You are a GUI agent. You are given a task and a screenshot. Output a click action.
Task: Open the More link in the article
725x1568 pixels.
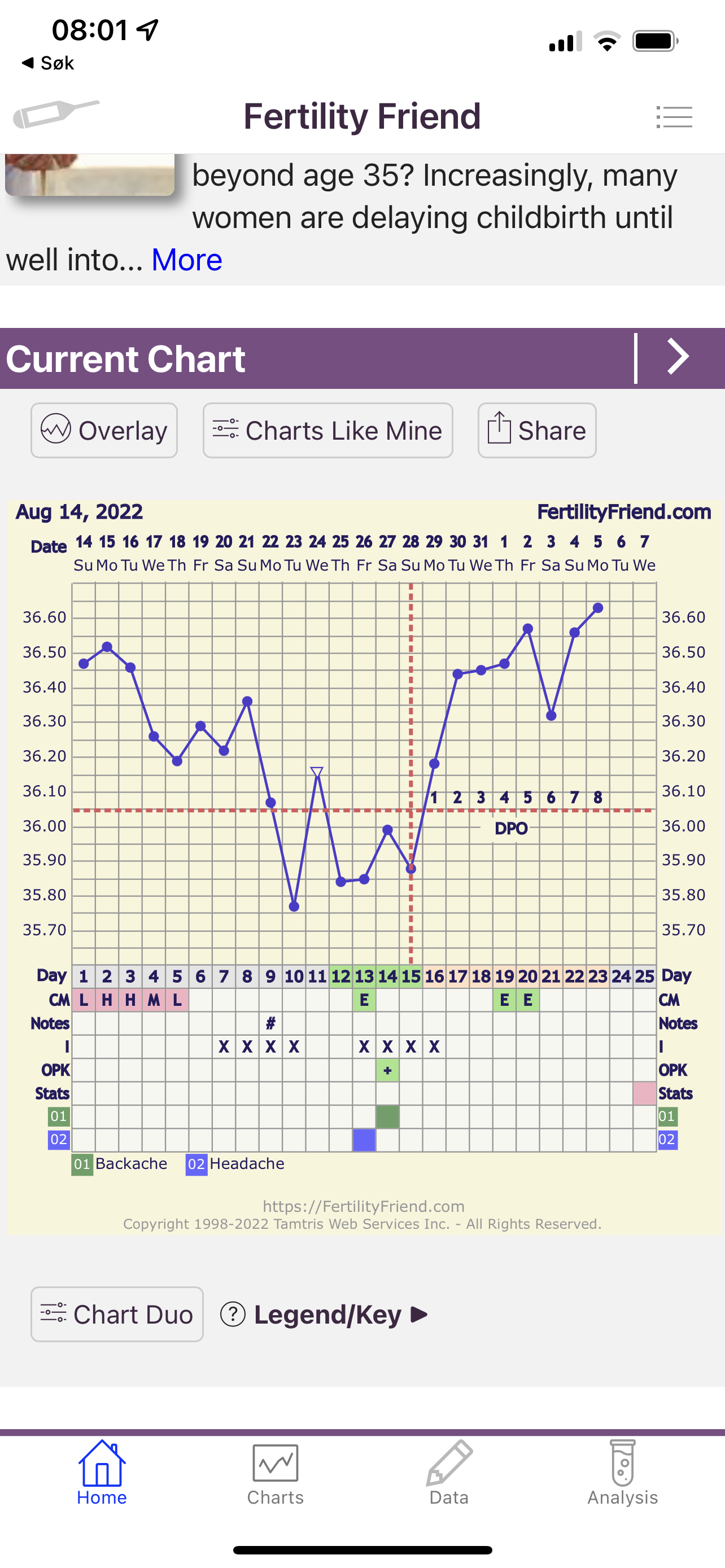(186, 260)
